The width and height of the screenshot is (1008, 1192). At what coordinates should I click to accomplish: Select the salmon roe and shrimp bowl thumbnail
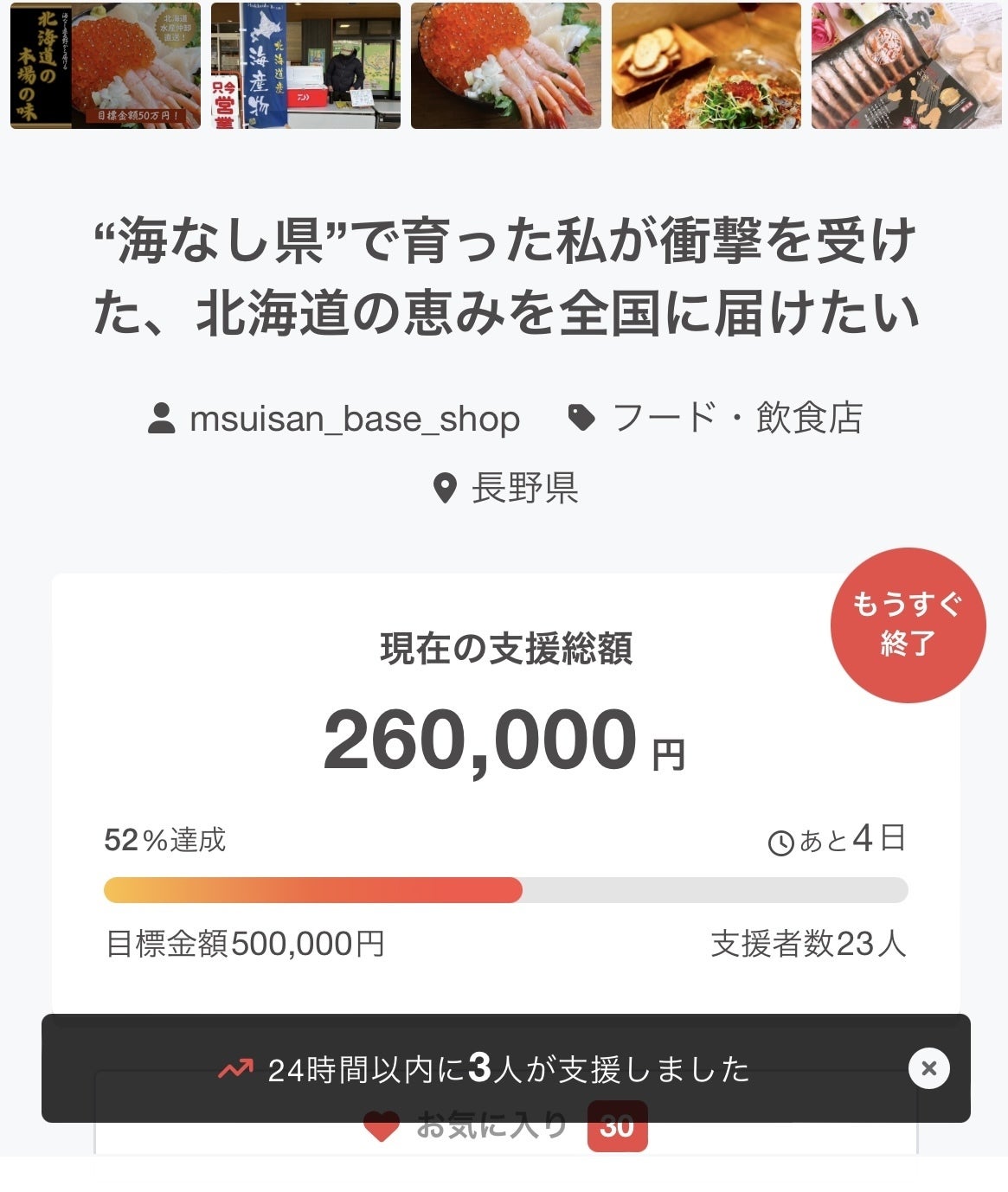click(506, 66)
